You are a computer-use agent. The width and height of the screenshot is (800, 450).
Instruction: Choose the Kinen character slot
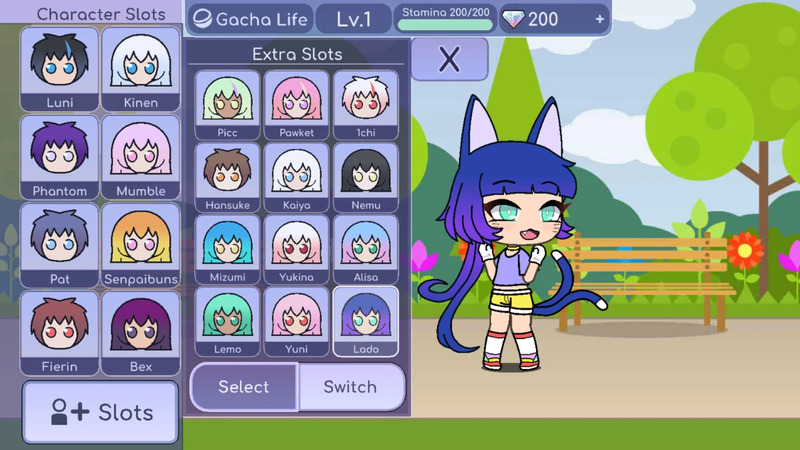[x=141, y=68]
